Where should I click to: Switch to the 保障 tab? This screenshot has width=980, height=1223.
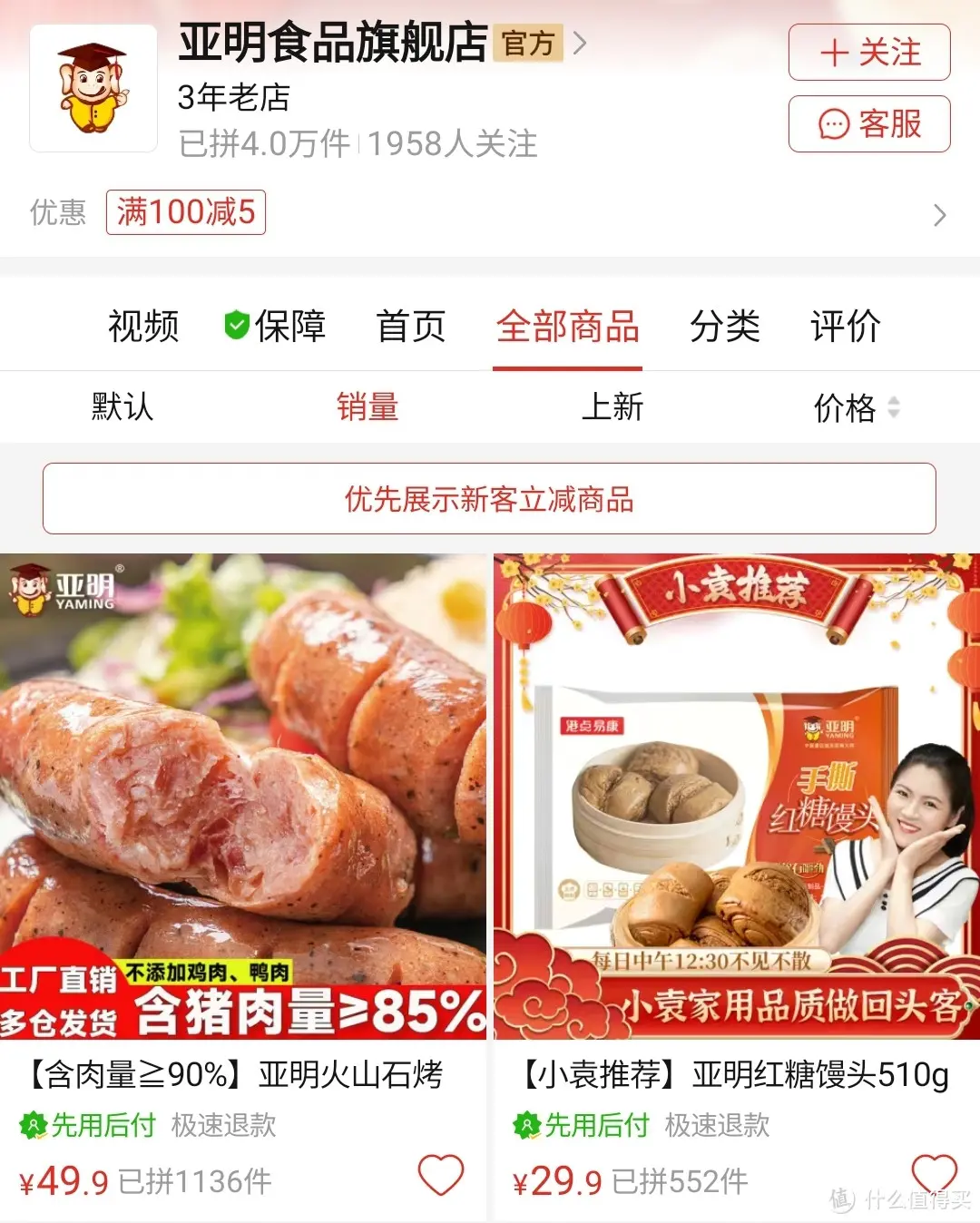275,327
